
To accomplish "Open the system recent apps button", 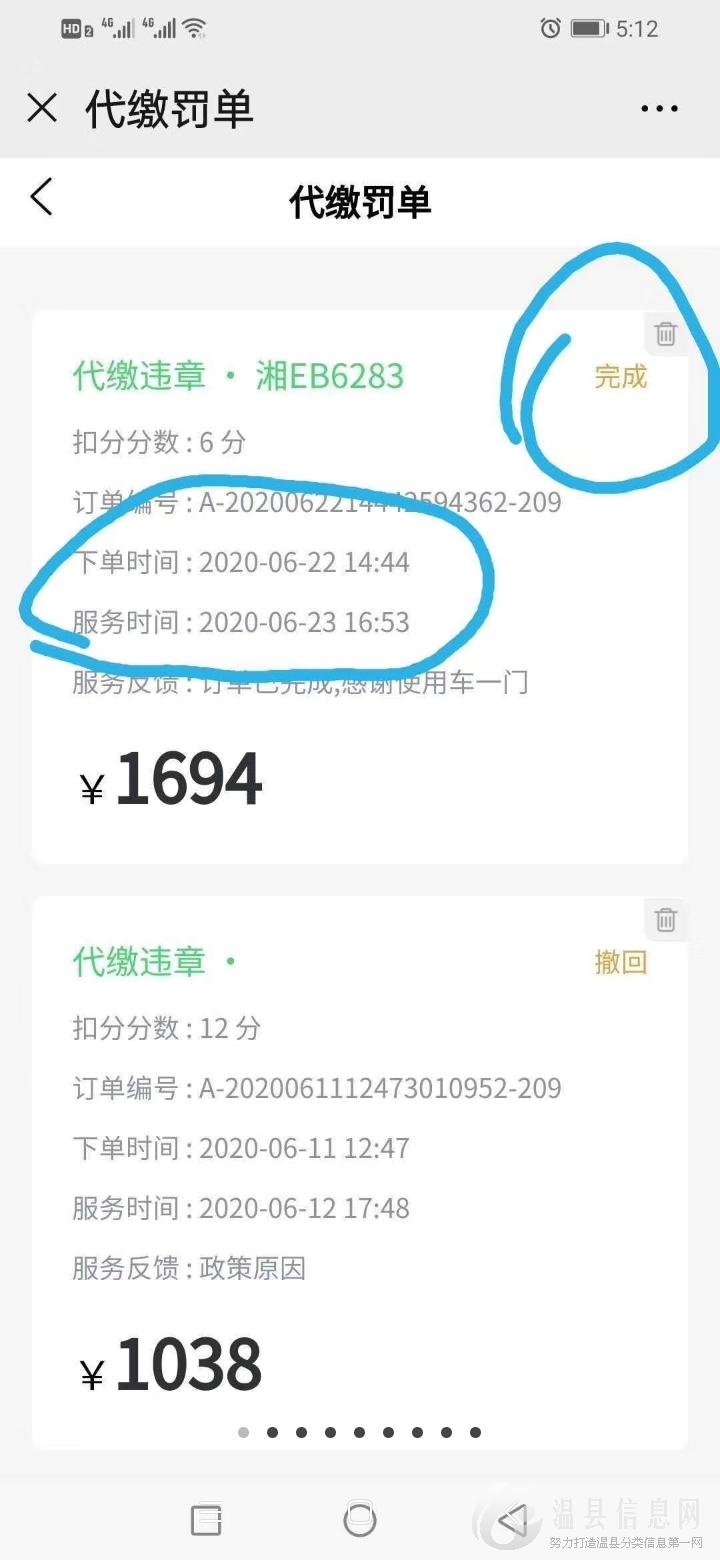I will [x=206, y=1520].
